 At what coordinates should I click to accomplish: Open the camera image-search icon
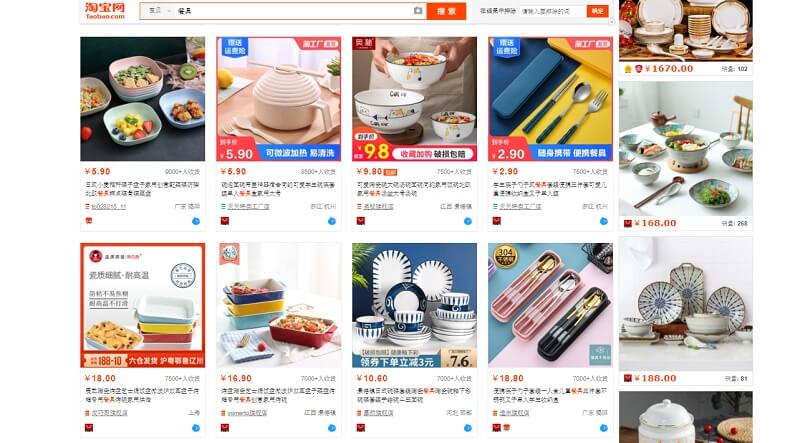tap(418, 11)
